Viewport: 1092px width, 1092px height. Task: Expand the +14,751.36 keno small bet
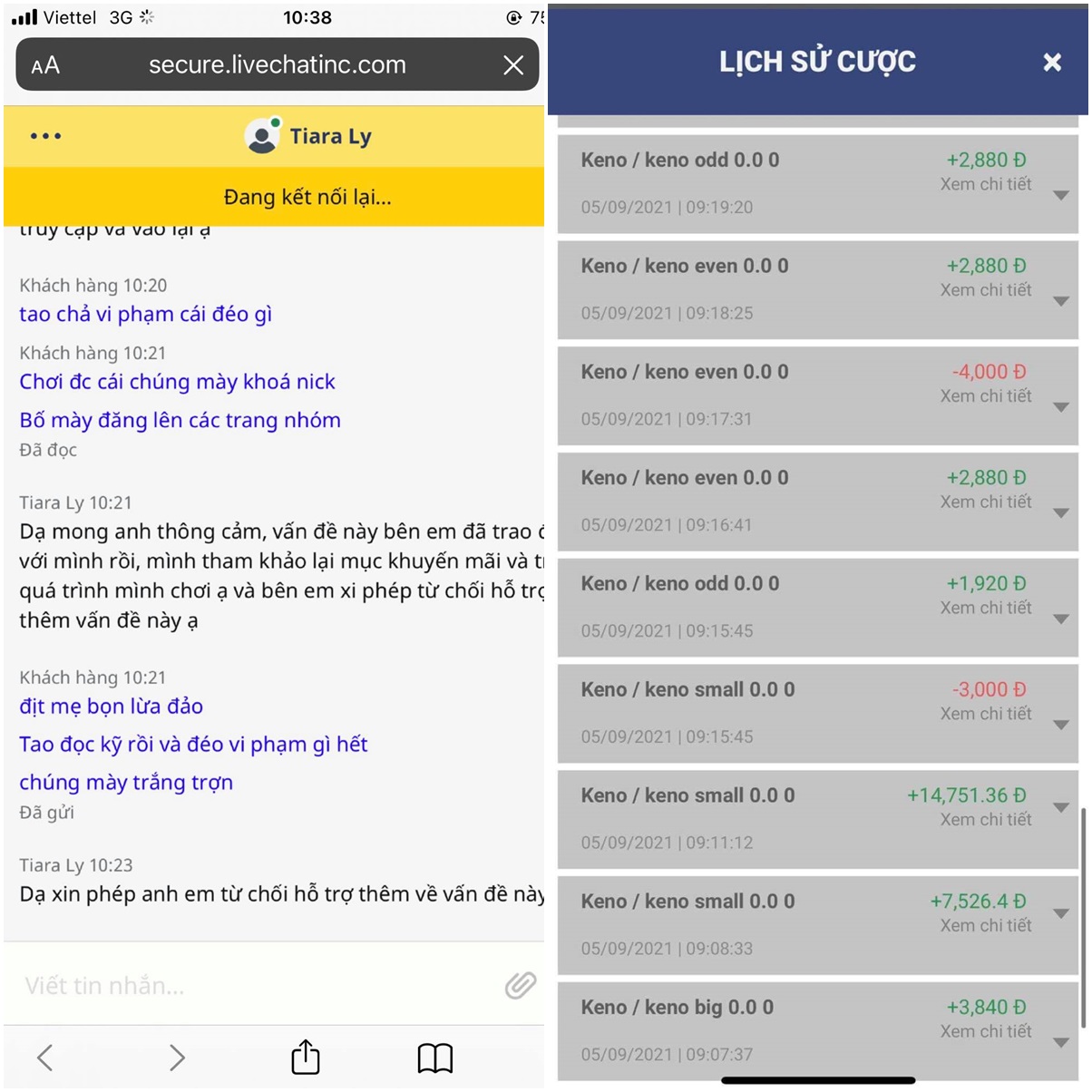tap(1060, 807)
